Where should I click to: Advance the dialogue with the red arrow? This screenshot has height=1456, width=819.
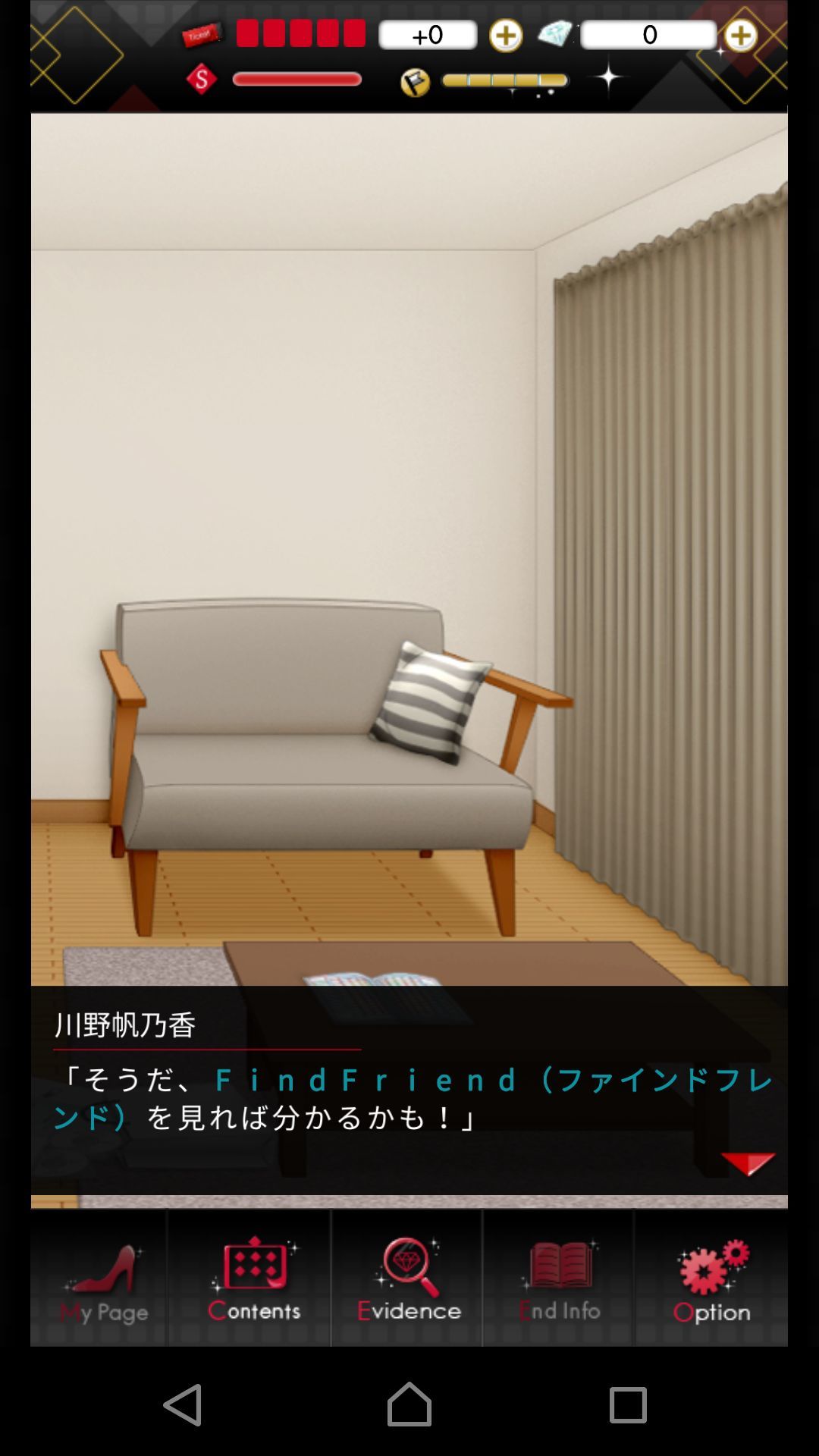(748, 1164)
